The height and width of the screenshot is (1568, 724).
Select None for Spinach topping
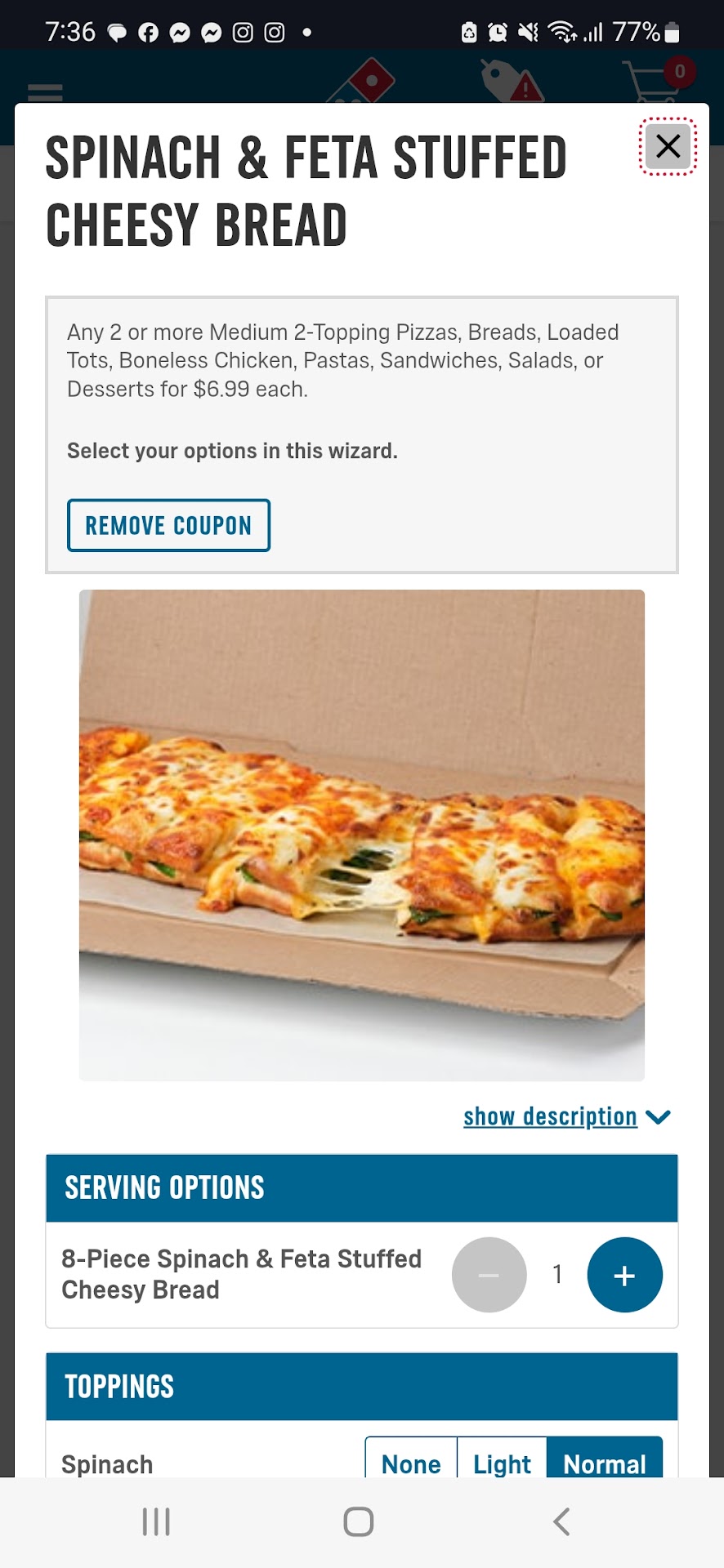tap(411, 1462)
